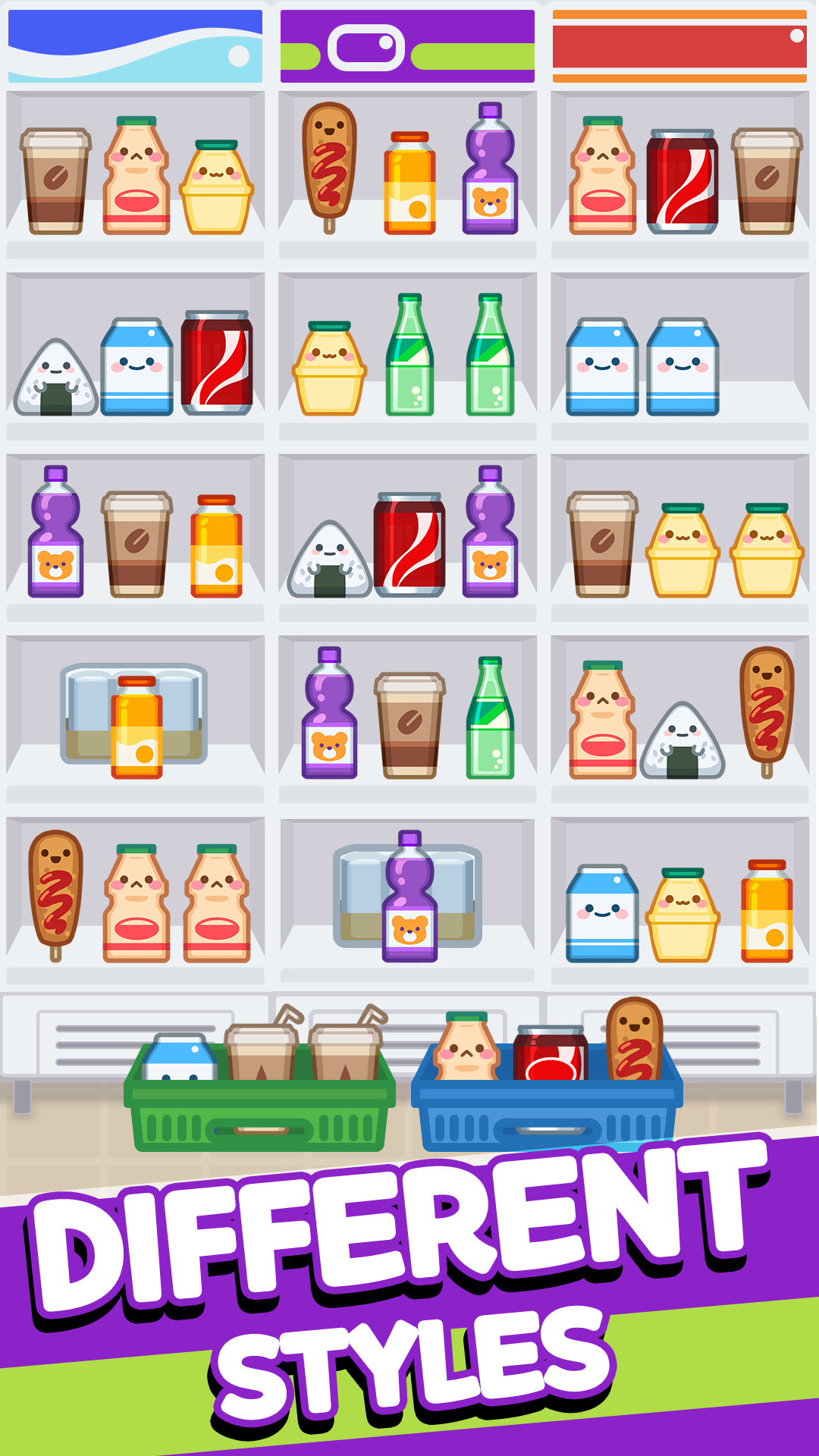Tap the DIFFERENT STYLES banner text
The width and height of the screenshot is (819, 1456).
(409, 1274)
